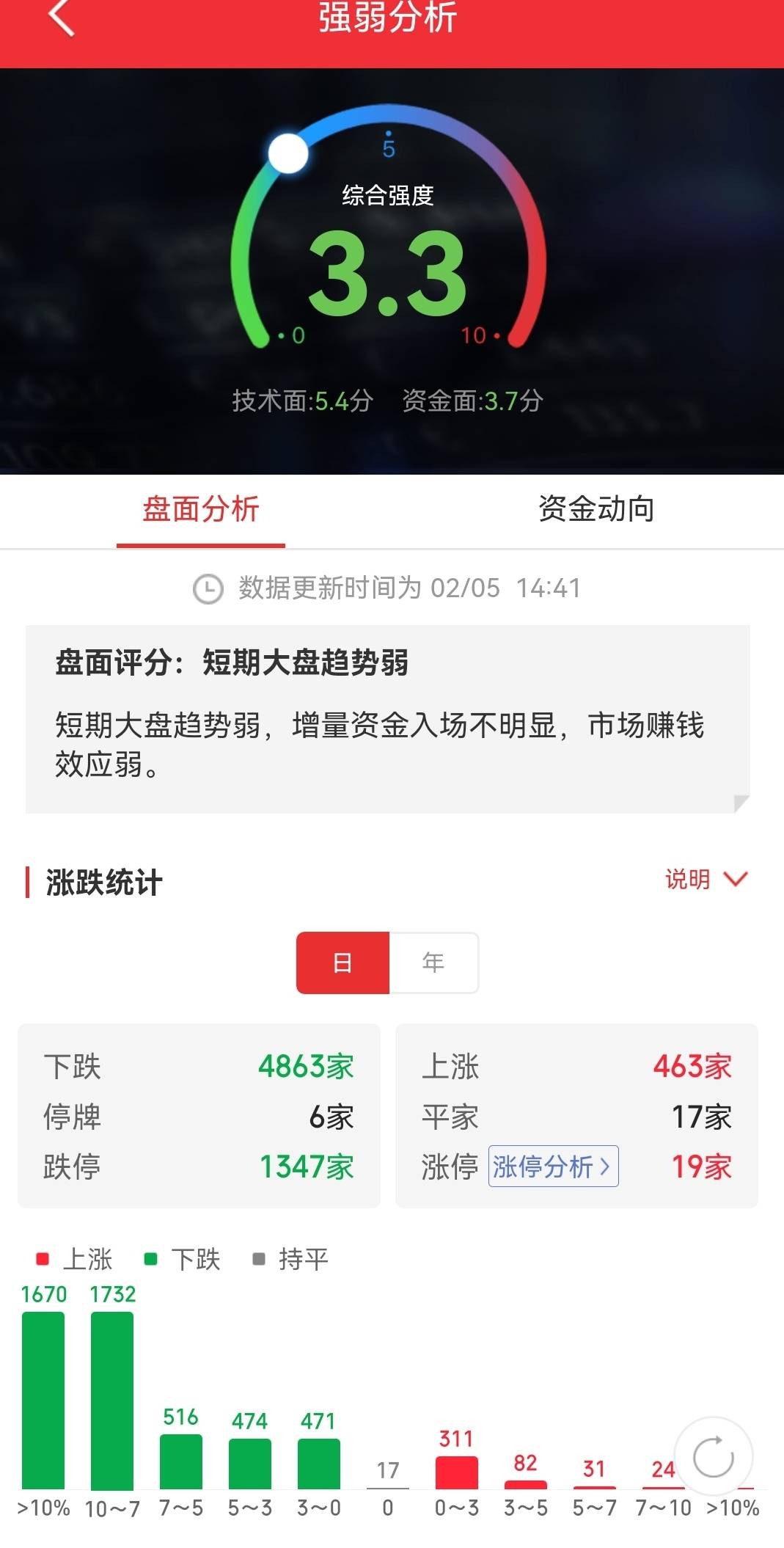Viewport: 784px width, 1548px height.
Task: Switch to the 资金动向 tab
Action: pyautogui.click(x=596, y=509)
